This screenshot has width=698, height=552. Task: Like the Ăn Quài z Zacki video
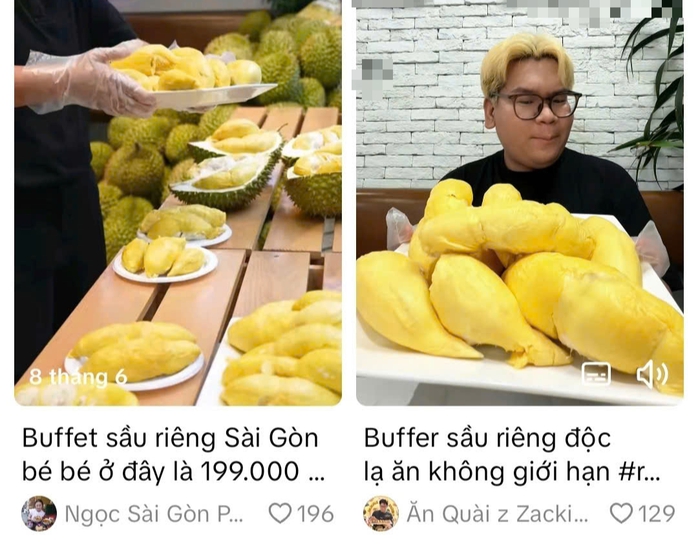pos(622,514)
